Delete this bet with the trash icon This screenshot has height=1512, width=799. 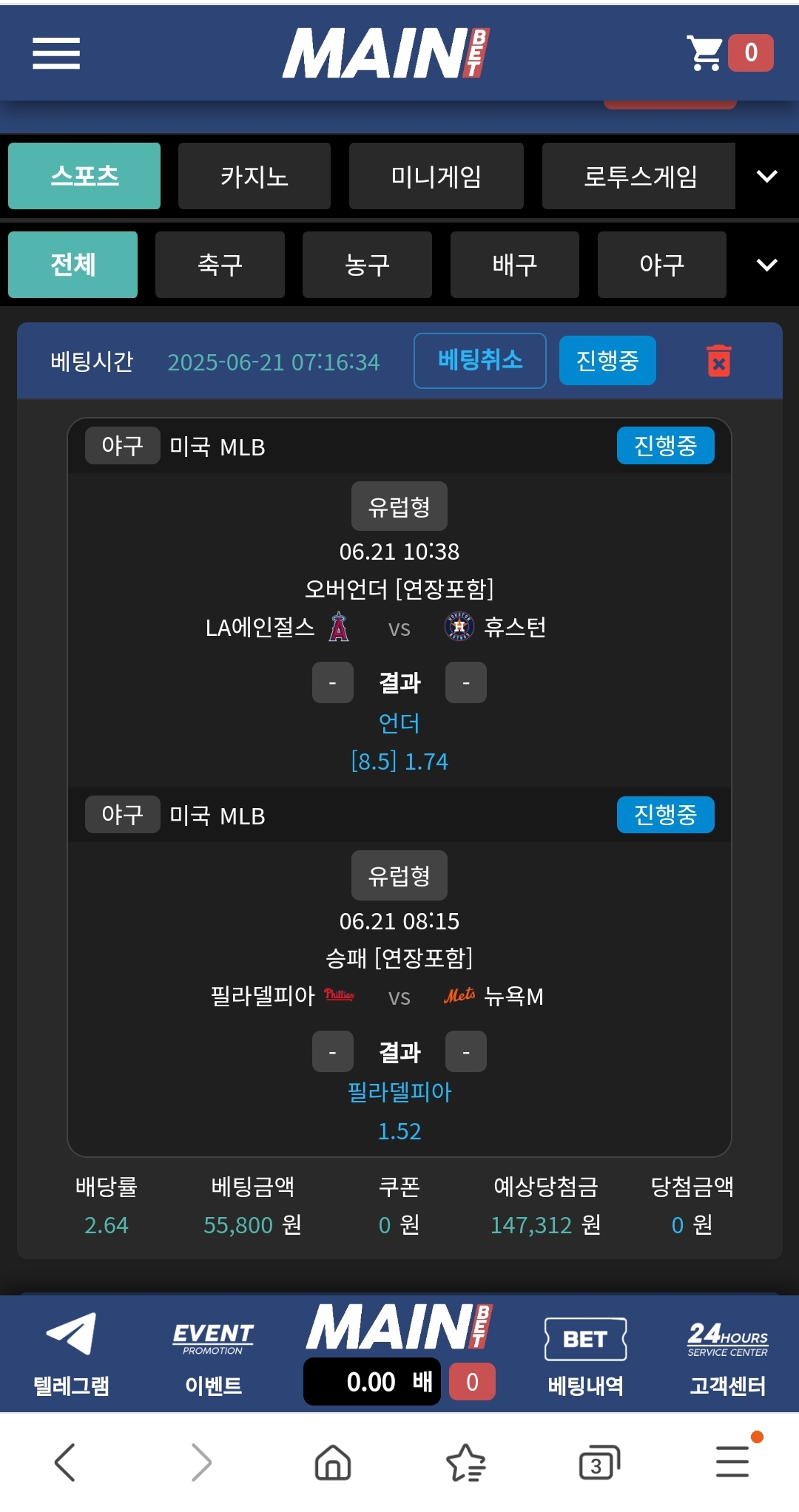click(718, 361)
